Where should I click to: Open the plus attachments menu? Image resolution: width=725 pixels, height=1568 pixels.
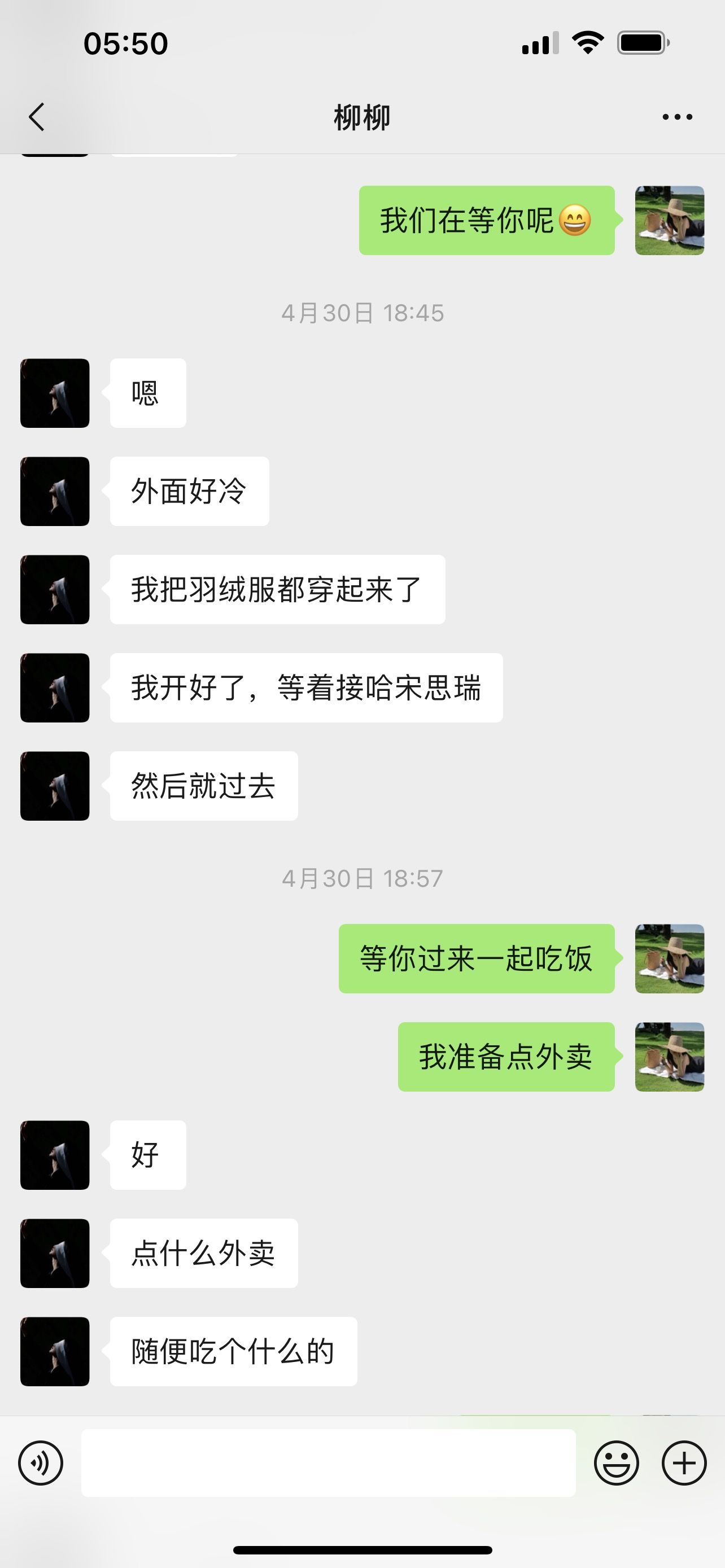click(684, 1462)
